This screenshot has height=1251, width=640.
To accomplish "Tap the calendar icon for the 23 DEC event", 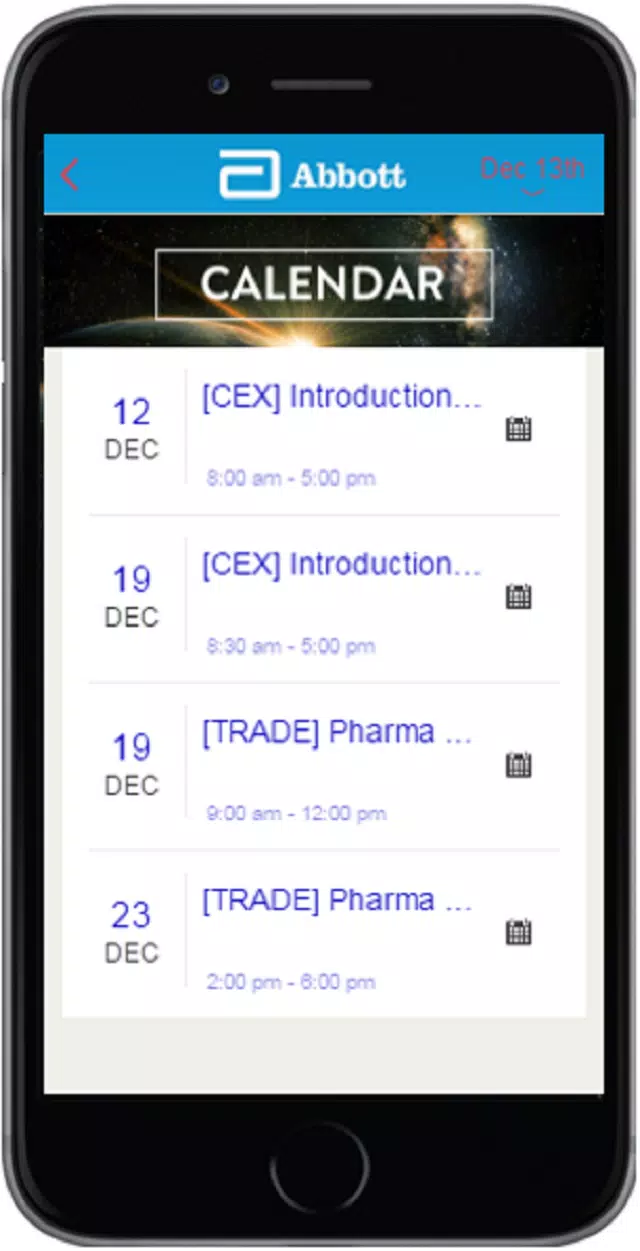I will click(x=518, y=933).
